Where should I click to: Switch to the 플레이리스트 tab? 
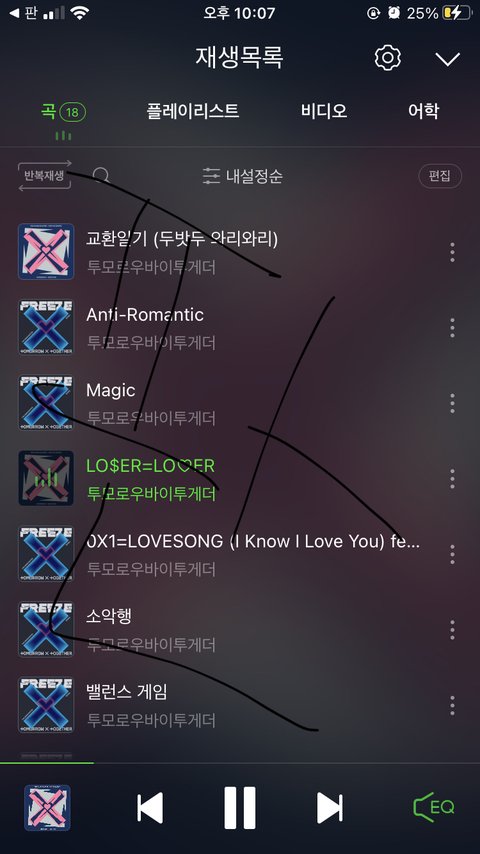pyautogui.click(x=192, y=111)
